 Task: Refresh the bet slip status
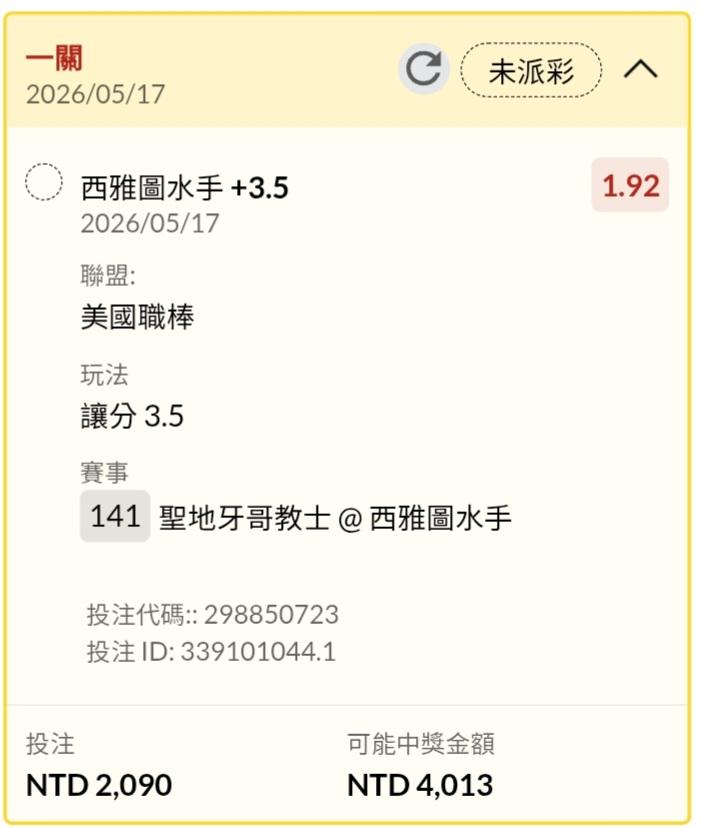pos(424,69)
